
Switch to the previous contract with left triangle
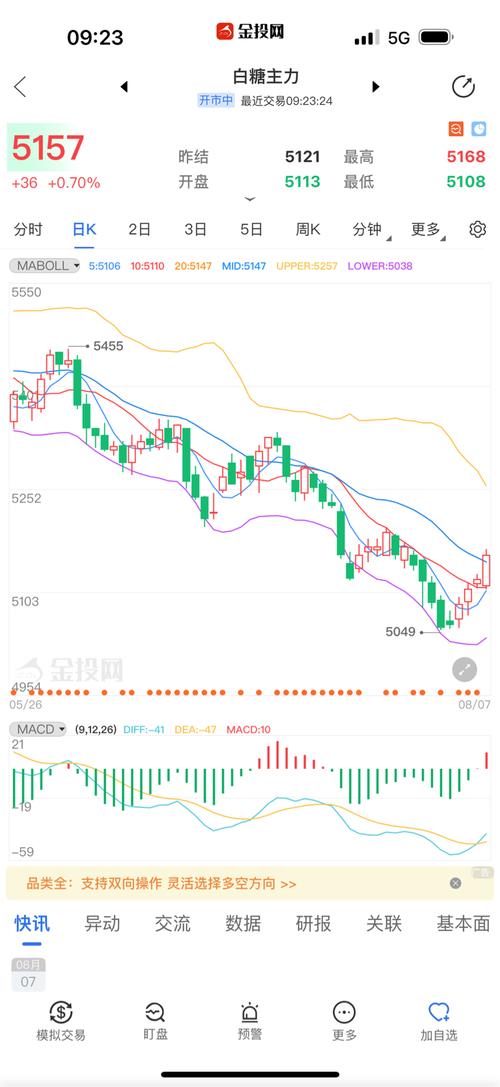pos(124,87)
